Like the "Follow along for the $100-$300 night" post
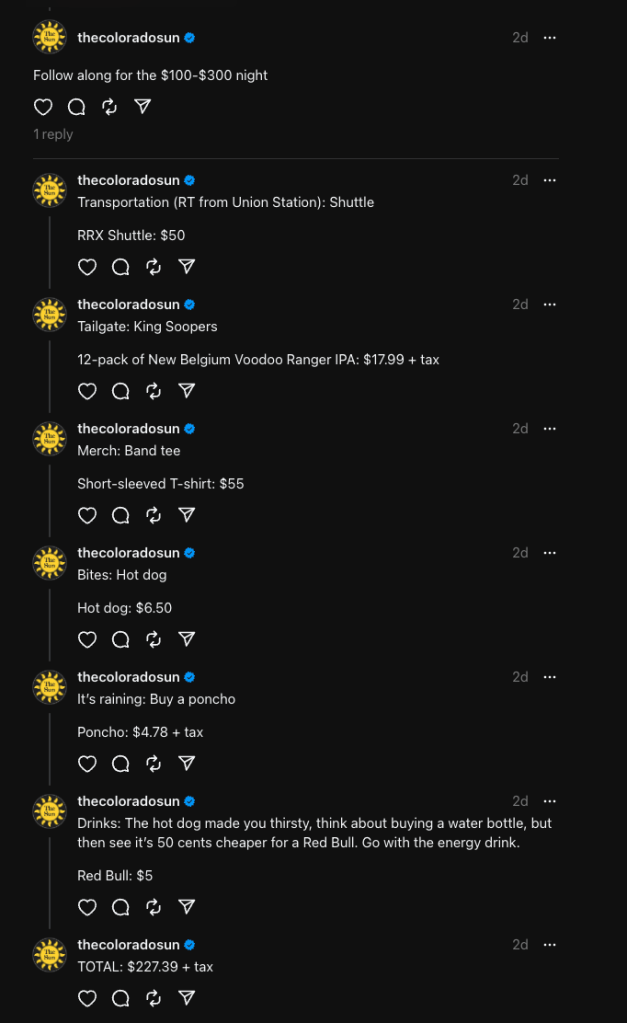This screenshot has height=1023, width=627. tap(43, 106)
